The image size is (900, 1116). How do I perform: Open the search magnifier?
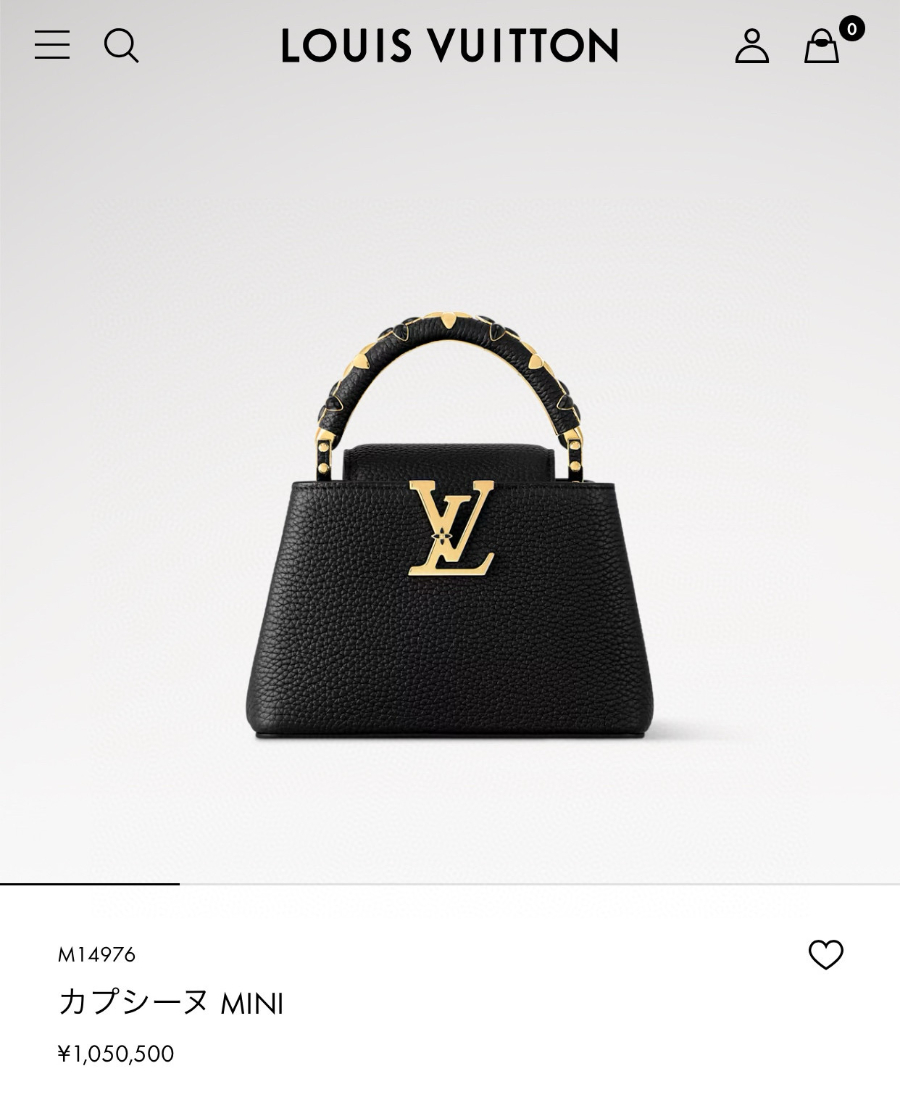pos(121,45)
